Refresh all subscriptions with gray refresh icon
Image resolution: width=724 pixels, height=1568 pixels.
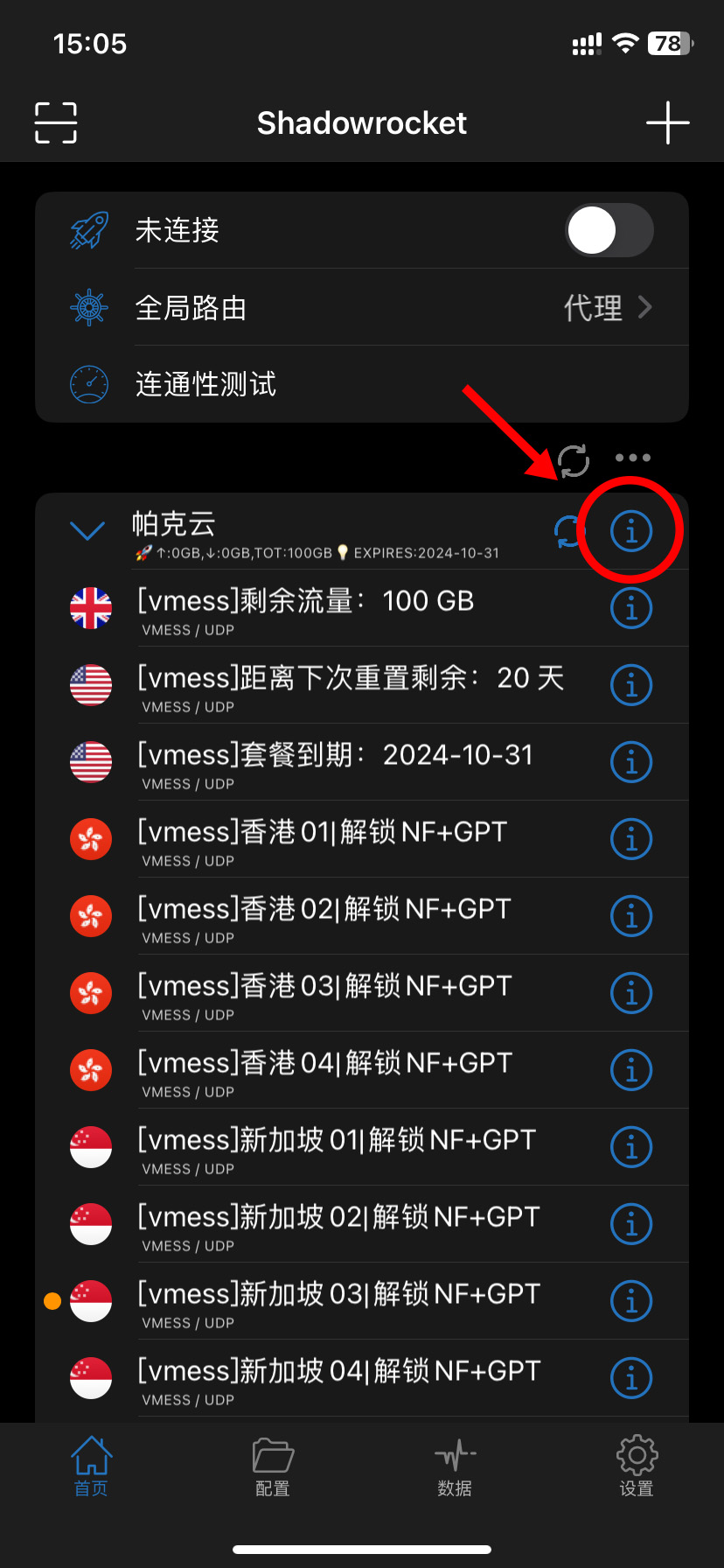574,459
